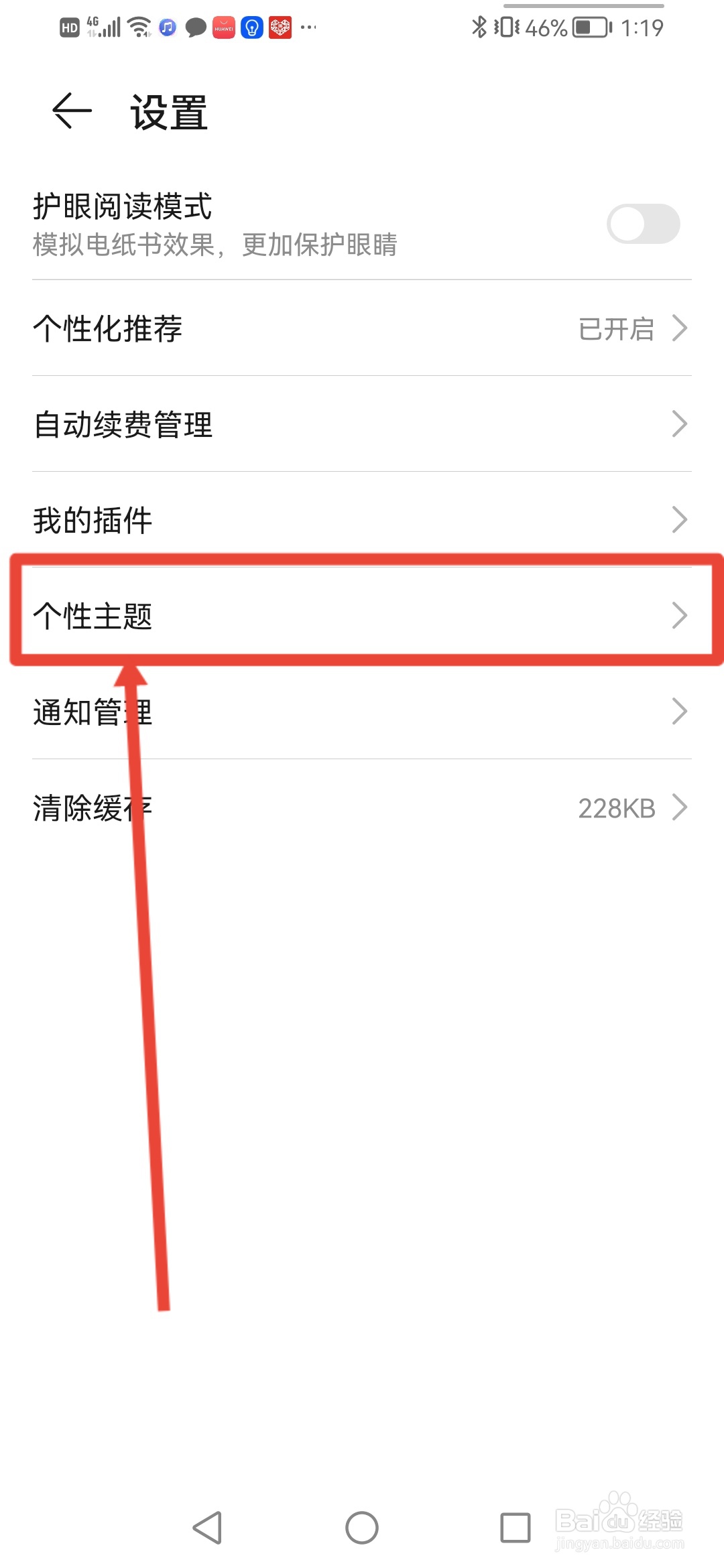The width and height of the screenshot is (724, 1568).
Task: Tap the chat bubble notification icon
Action: tap(194, 27)
